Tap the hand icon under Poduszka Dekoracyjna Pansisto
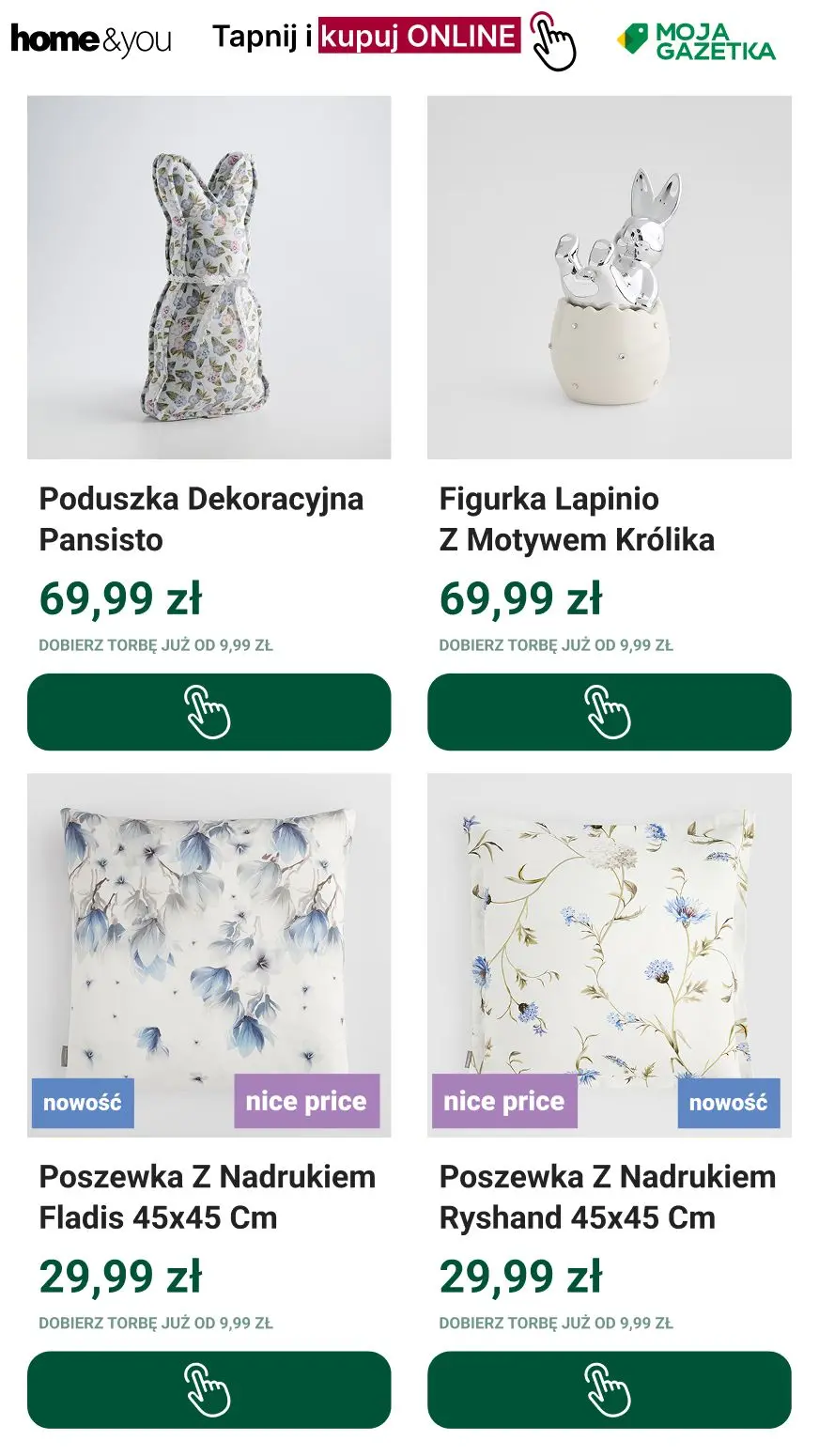This screenshot has width=819, height=1456. tap(209, 712)
